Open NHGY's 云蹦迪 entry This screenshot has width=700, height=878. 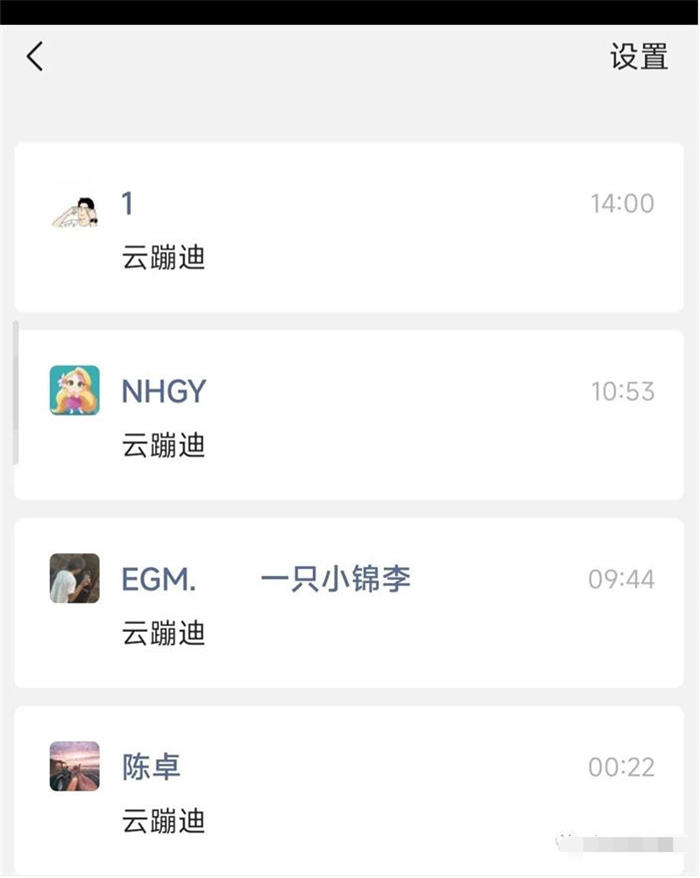pos(348,415)
